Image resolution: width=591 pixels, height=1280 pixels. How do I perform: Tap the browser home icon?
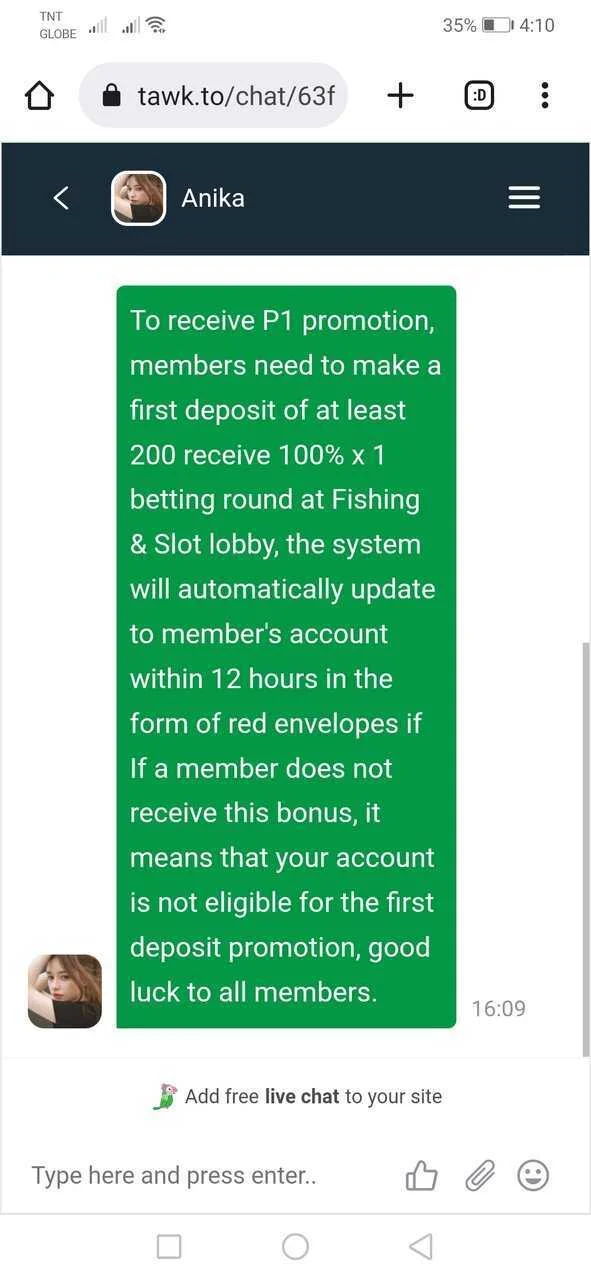(38, 96)
